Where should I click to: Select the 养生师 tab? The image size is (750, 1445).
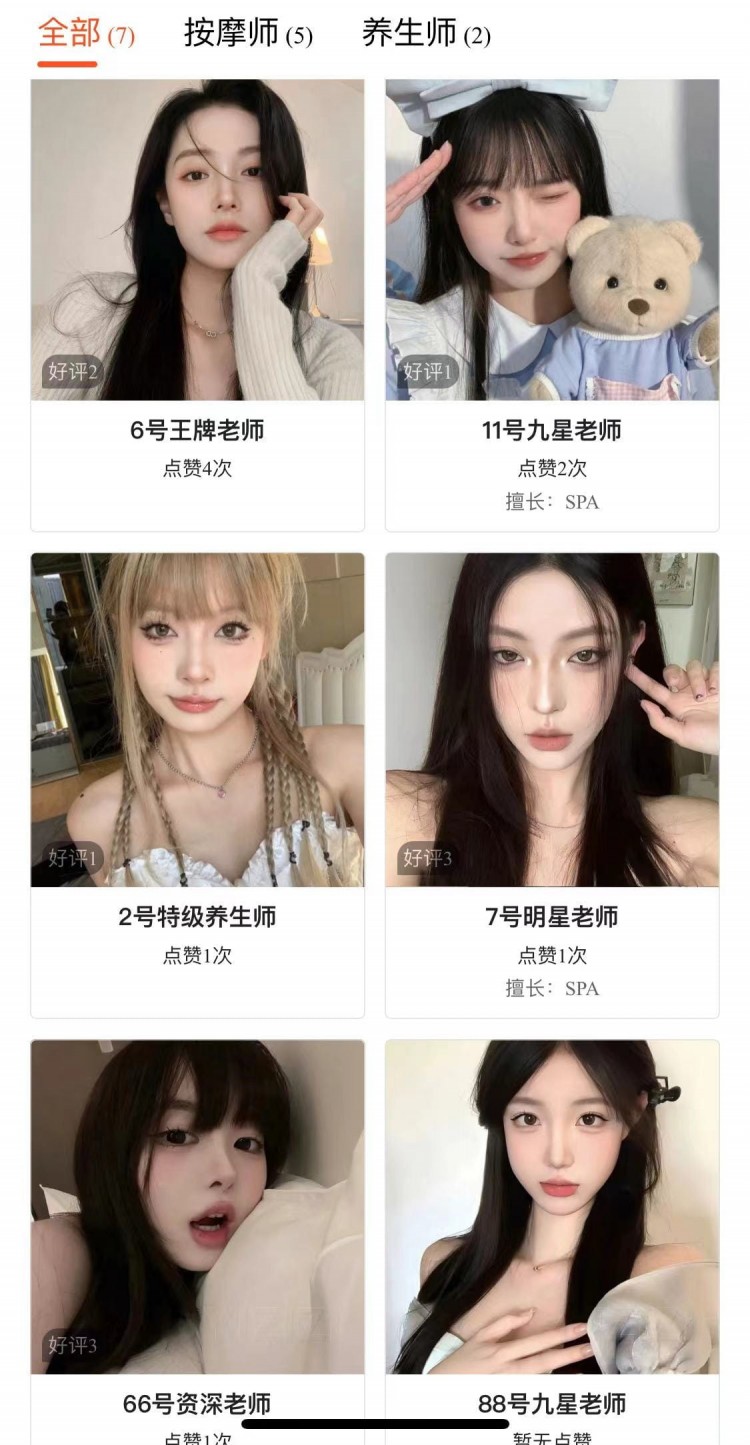point(425,35)
